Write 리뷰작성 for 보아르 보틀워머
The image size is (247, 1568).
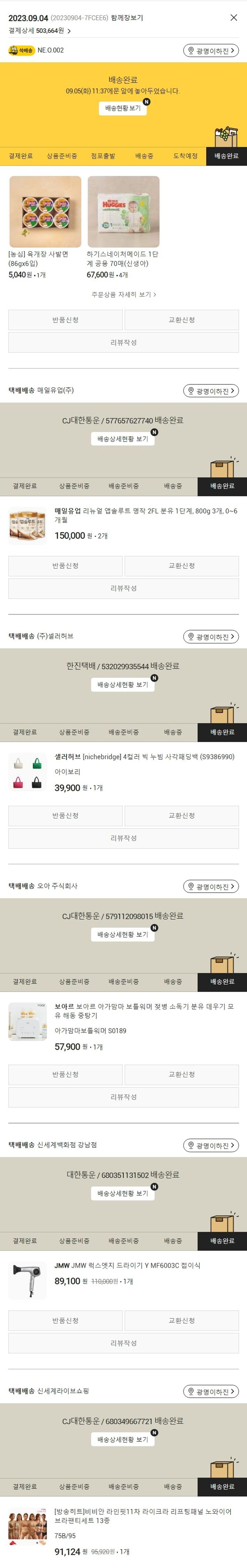123,1096
